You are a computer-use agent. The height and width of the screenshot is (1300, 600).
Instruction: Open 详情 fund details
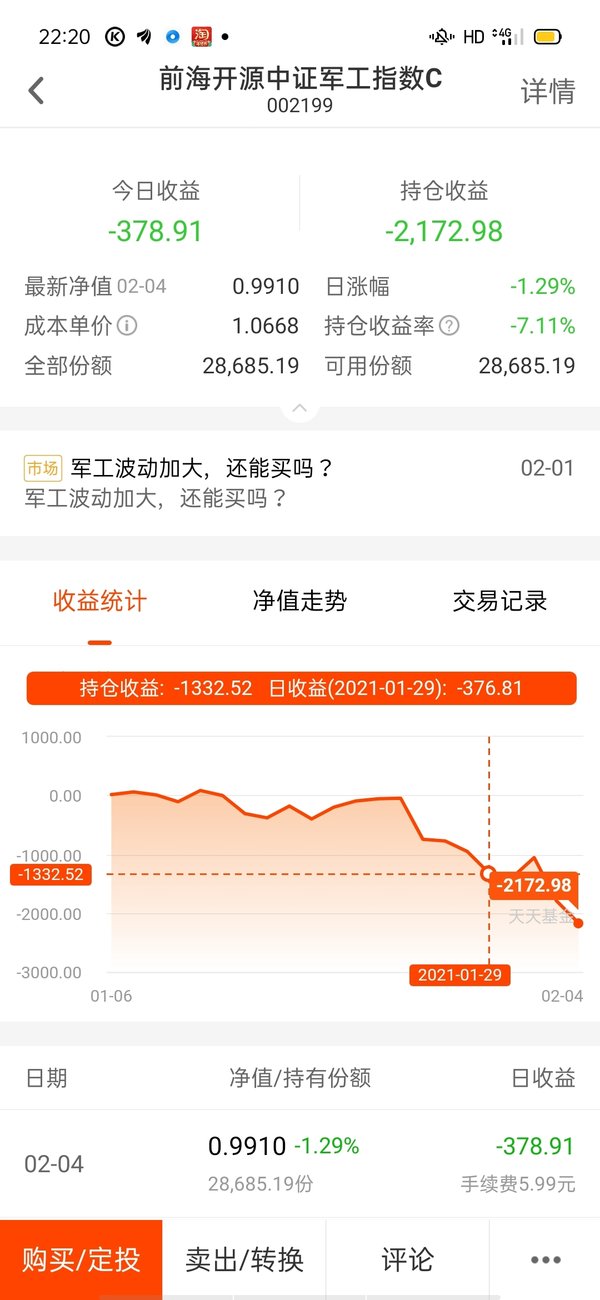(548, 91)
